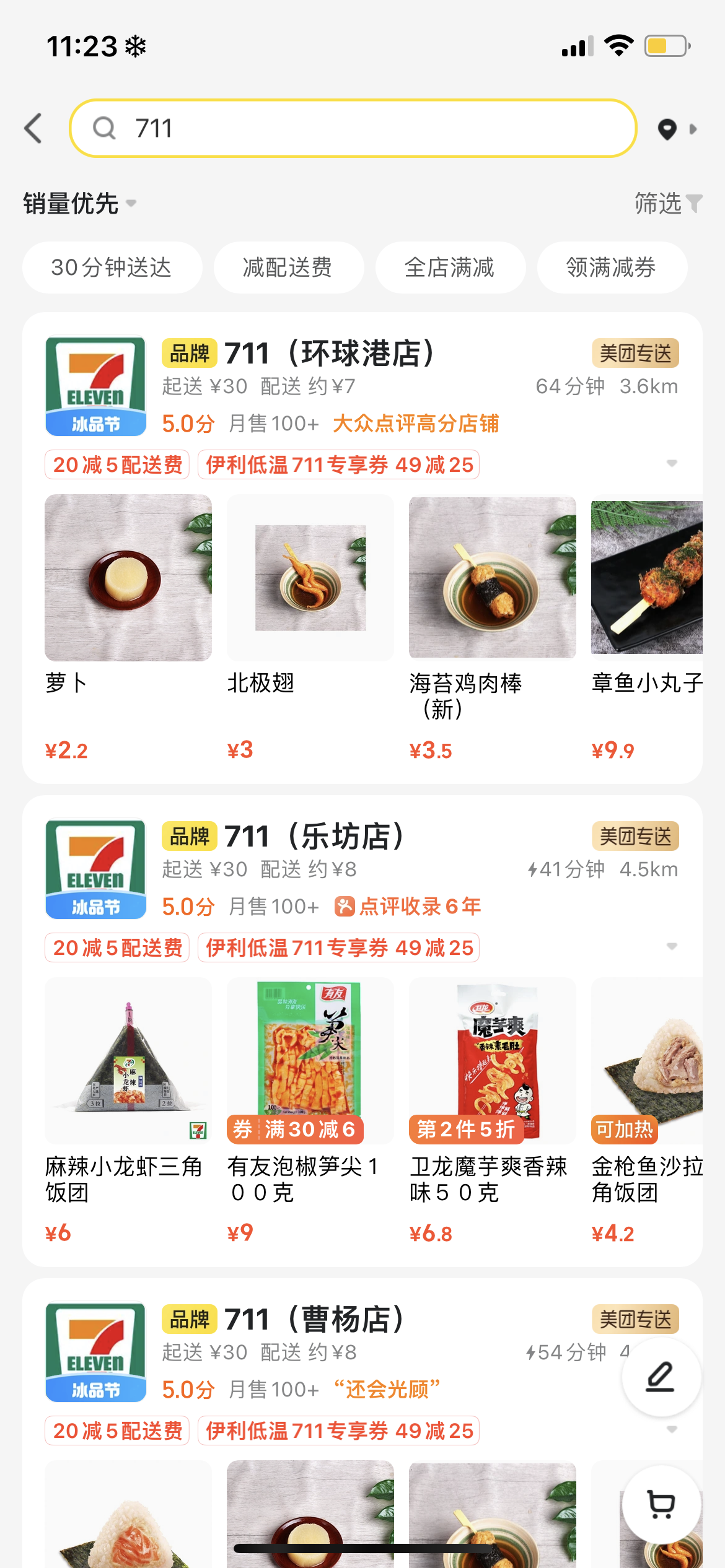Select the 30分钟送达 chip
Viewport: 725px width, 1568px height.
112,268
